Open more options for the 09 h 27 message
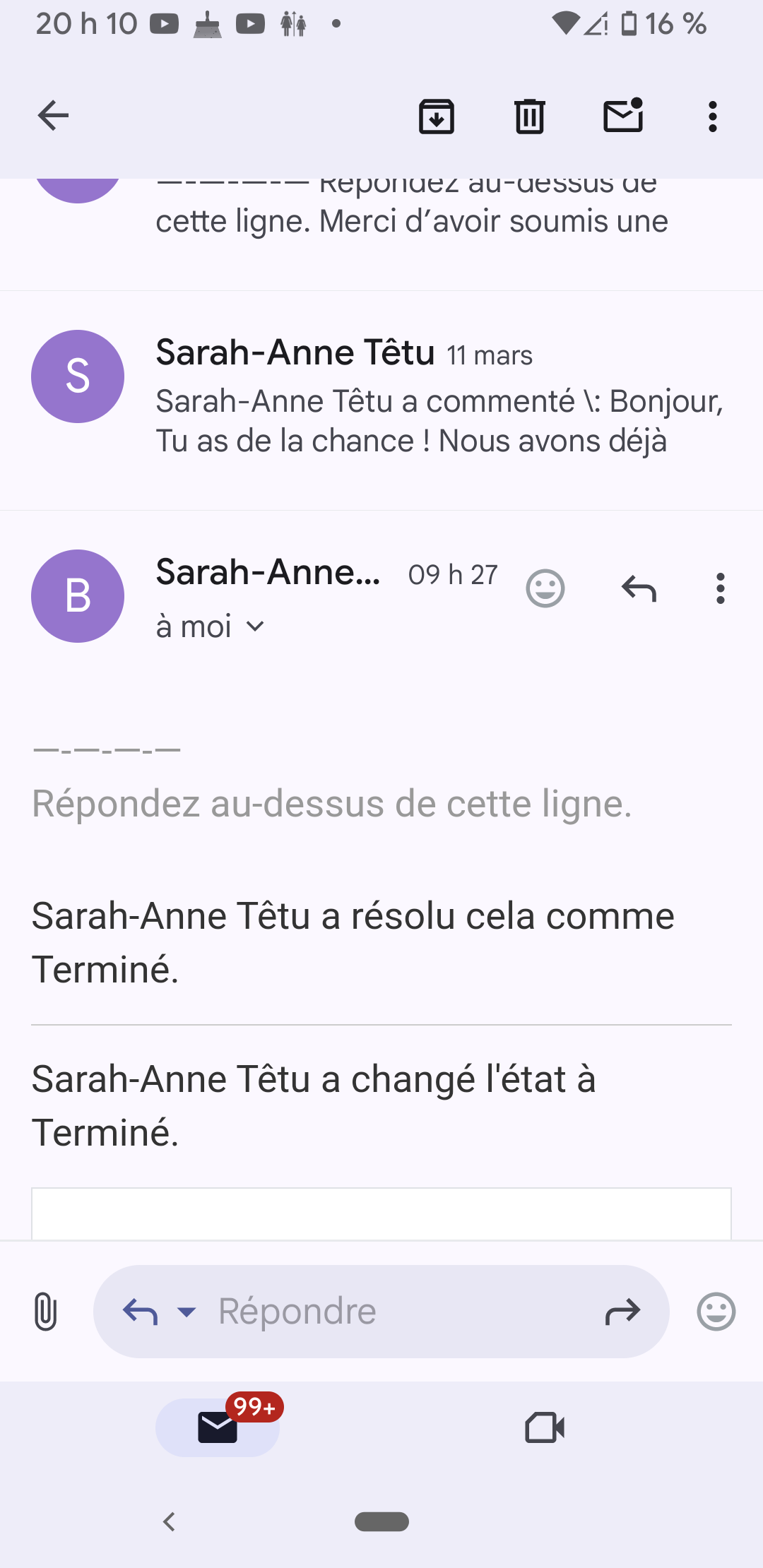 [720, 588]
